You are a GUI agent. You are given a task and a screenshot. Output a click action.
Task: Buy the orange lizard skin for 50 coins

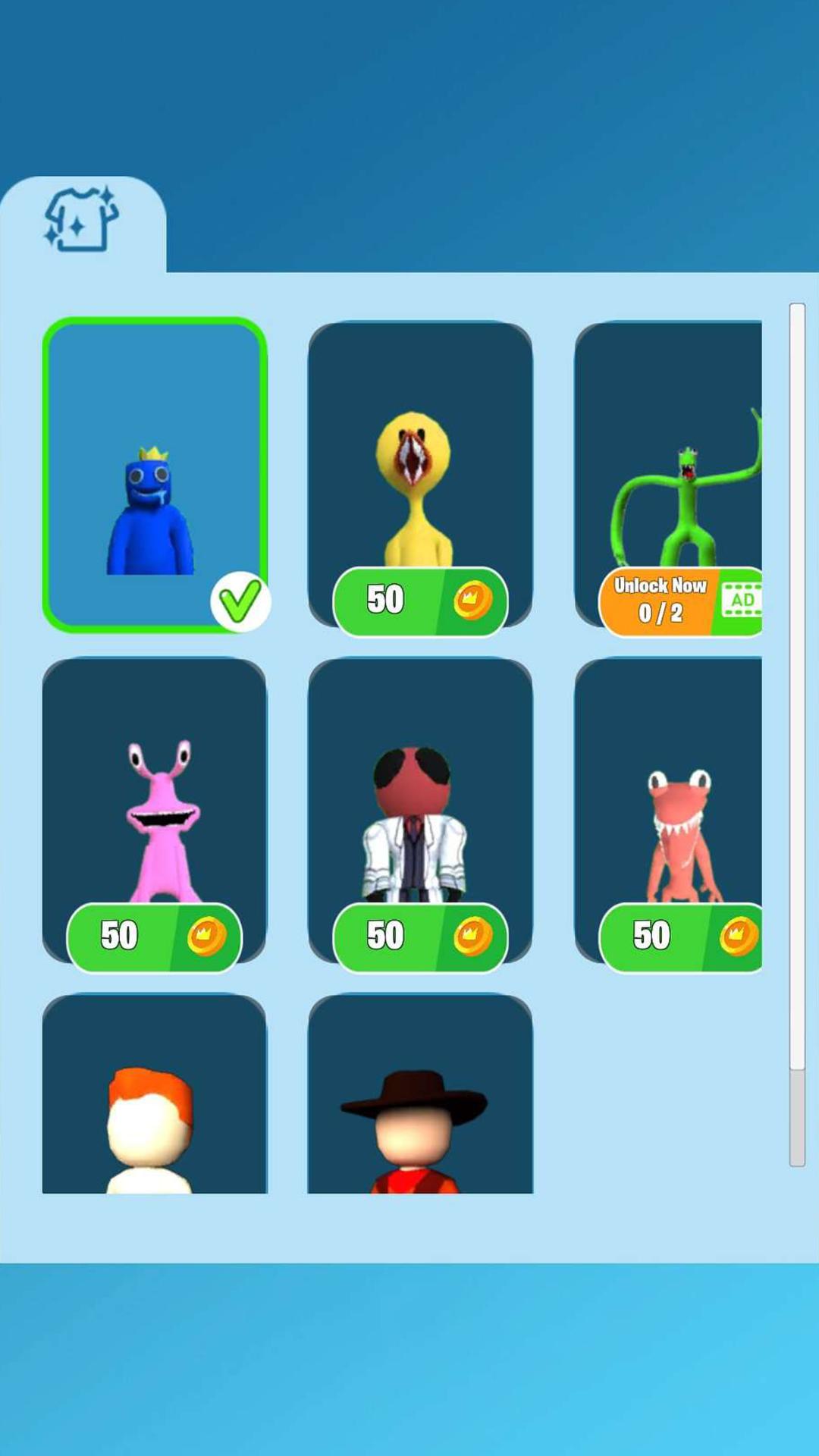click(679, 936)
